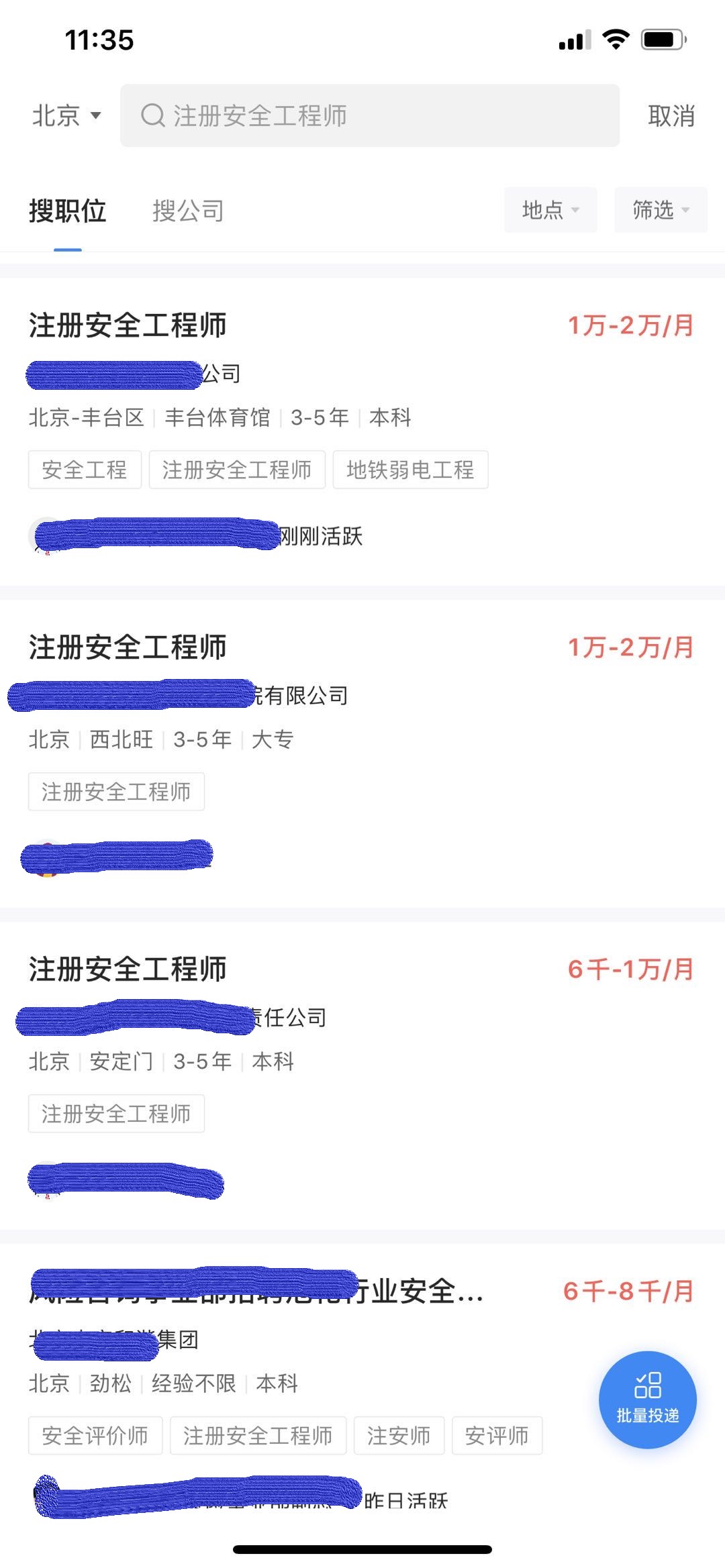725x1568 pixels.
Task: Tap the search magnifier icon in search bar
Action: 153,116
